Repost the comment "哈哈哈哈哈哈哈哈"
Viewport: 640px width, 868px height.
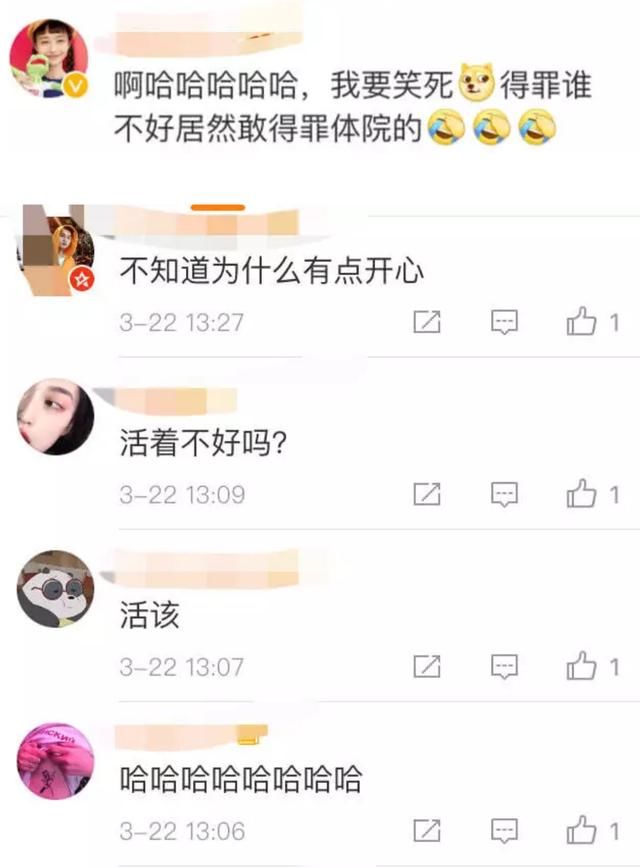pyautogui.click(x=427, y=830)
